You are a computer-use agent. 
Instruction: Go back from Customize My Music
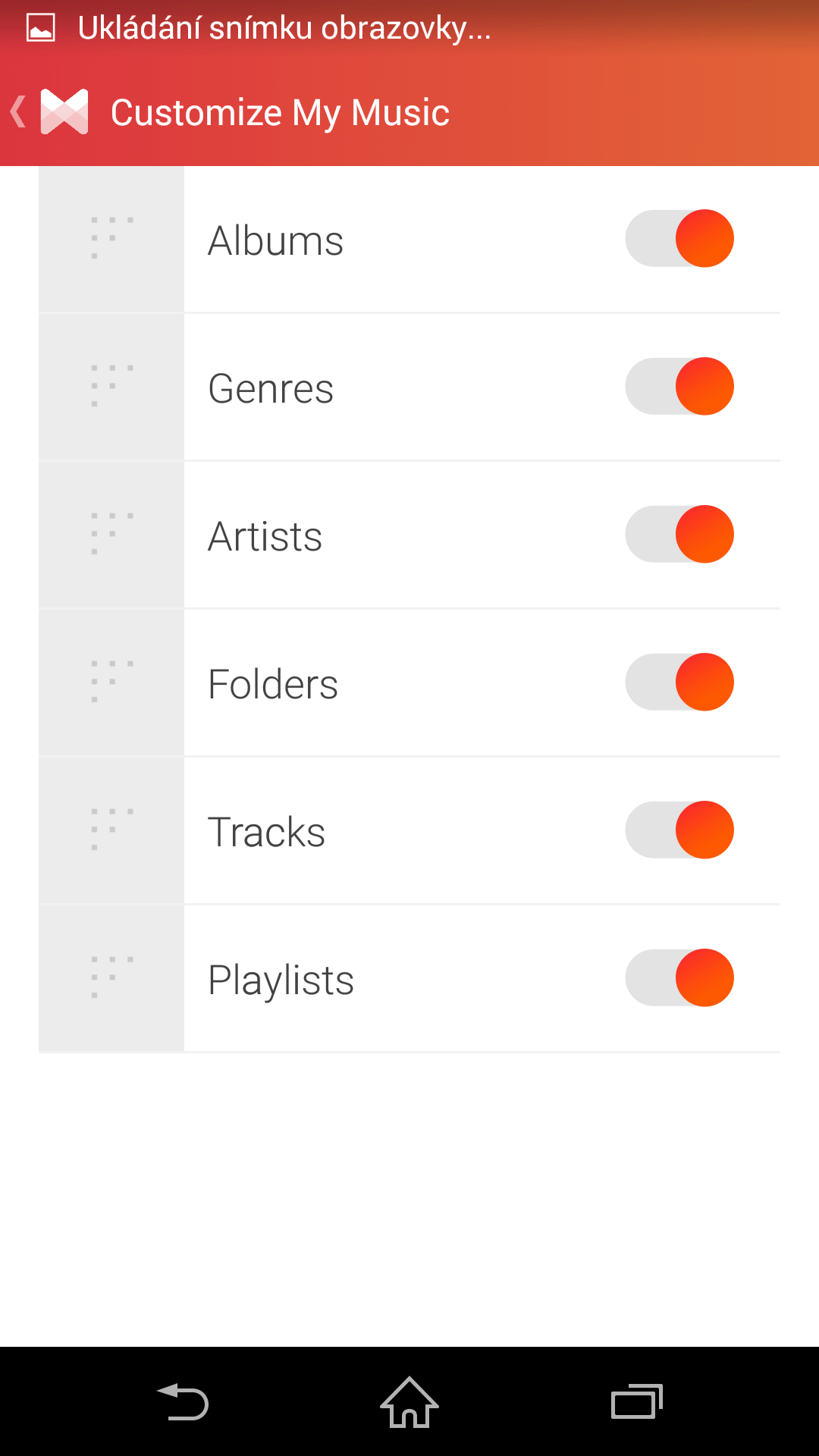(49, 112)
